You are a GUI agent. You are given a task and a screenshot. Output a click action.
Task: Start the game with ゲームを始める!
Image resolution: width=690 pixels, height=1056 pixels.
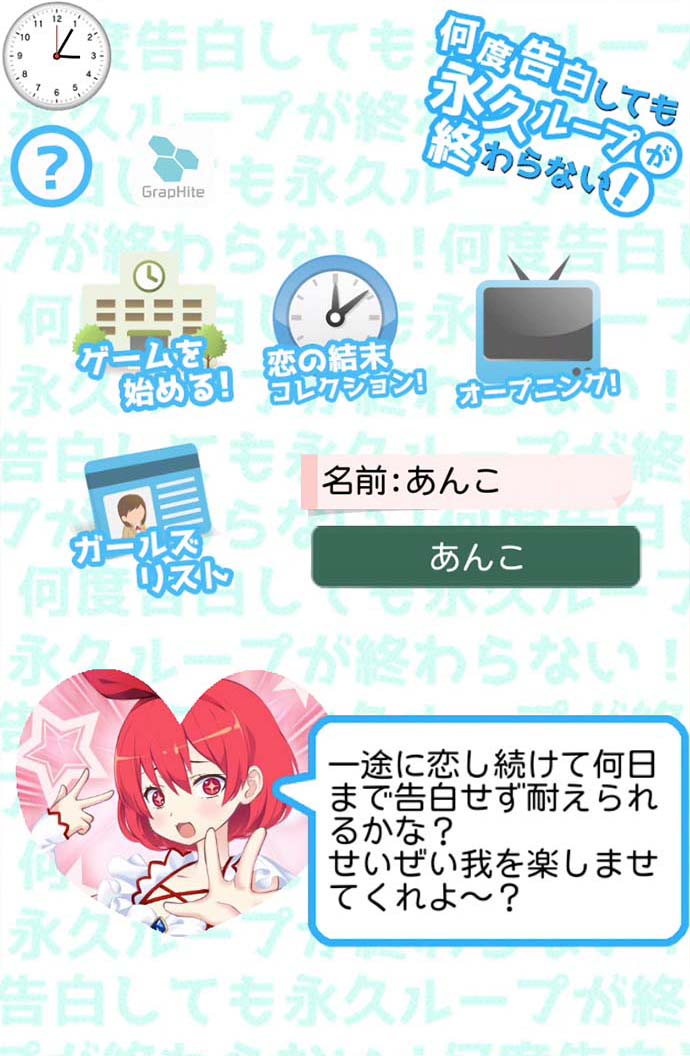(x=153, y=330)
